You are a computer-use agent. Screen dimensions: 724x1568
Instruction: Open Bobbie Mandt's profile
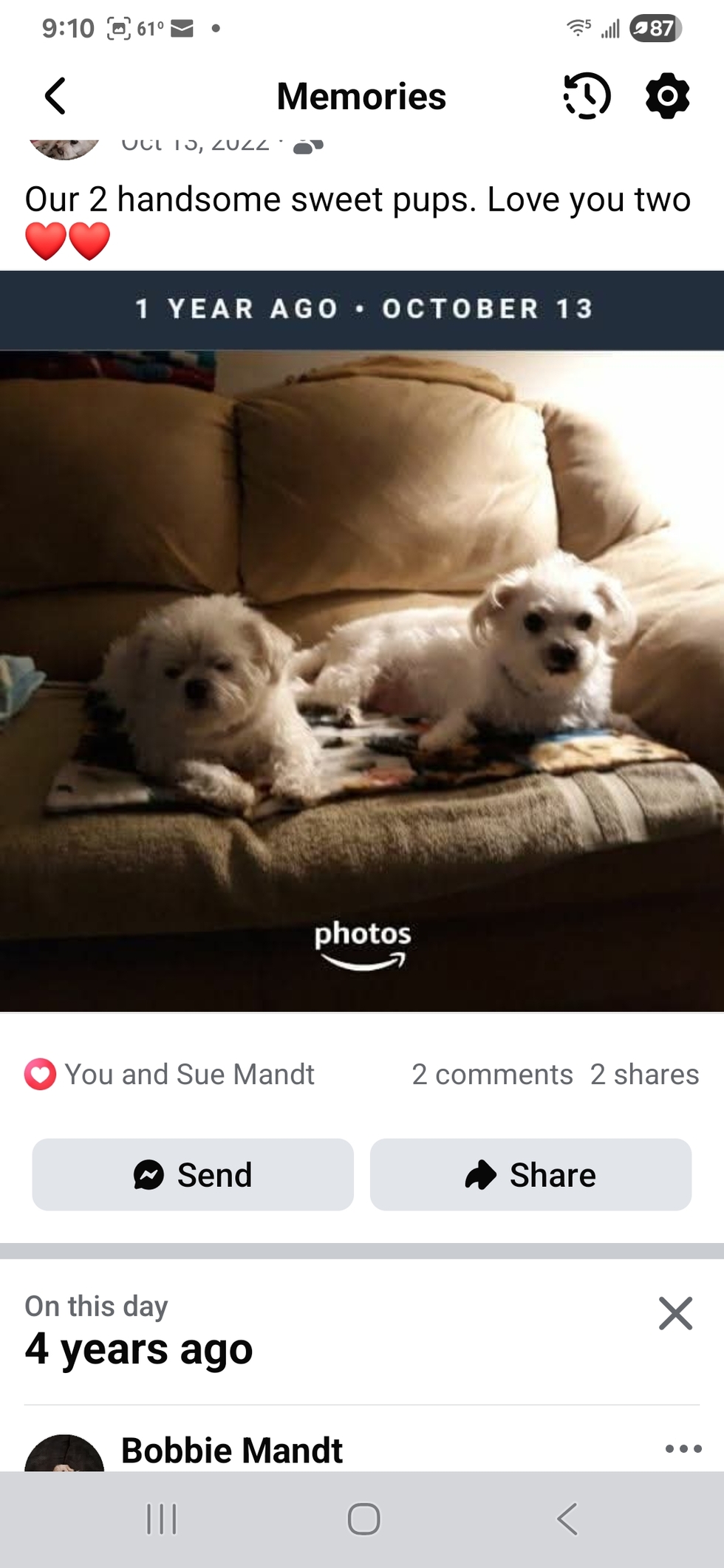tap(231, 1451)
